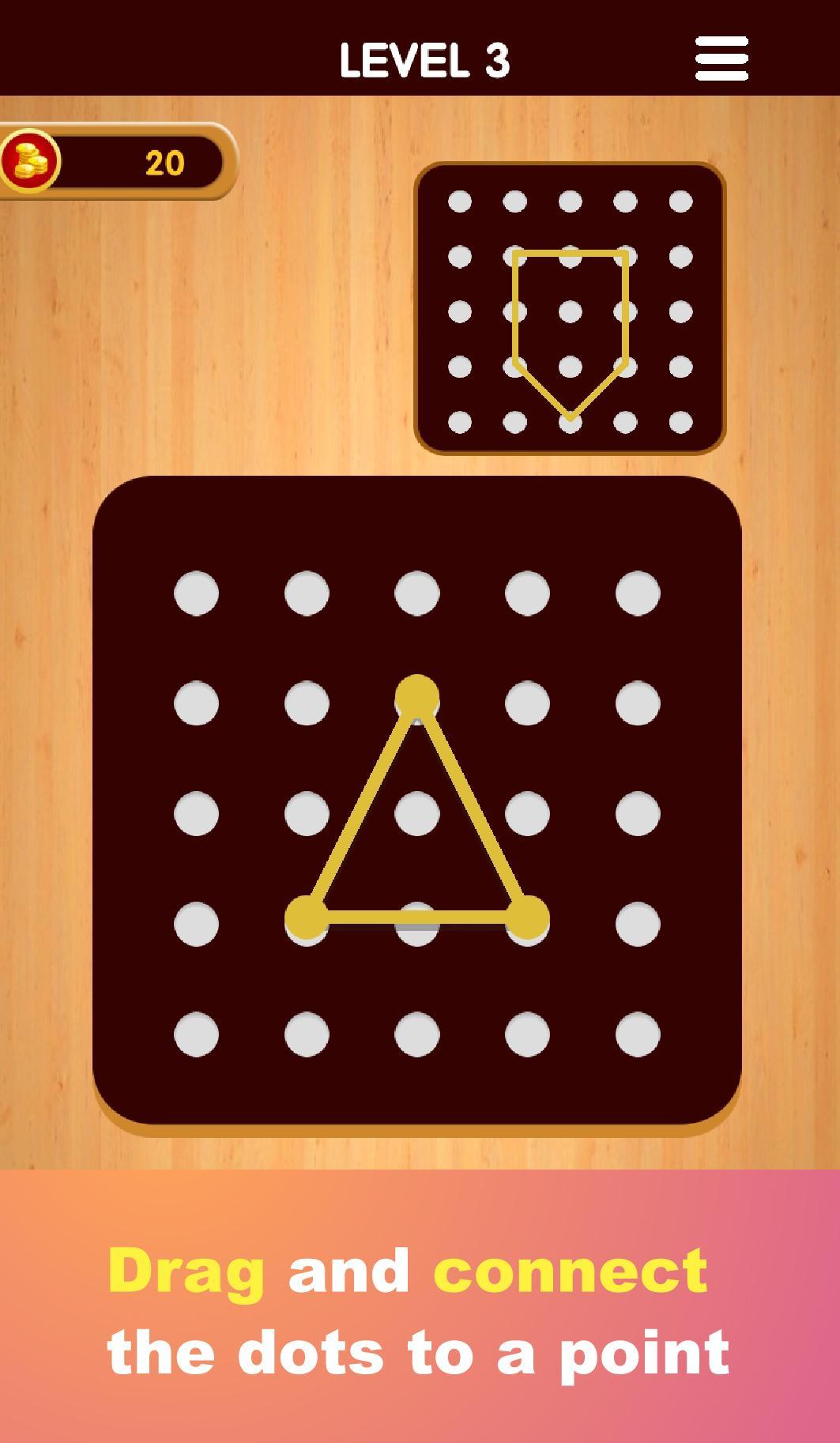
Task: Select the bottom-left yellow vertex of the triangle
Action: 307,917
